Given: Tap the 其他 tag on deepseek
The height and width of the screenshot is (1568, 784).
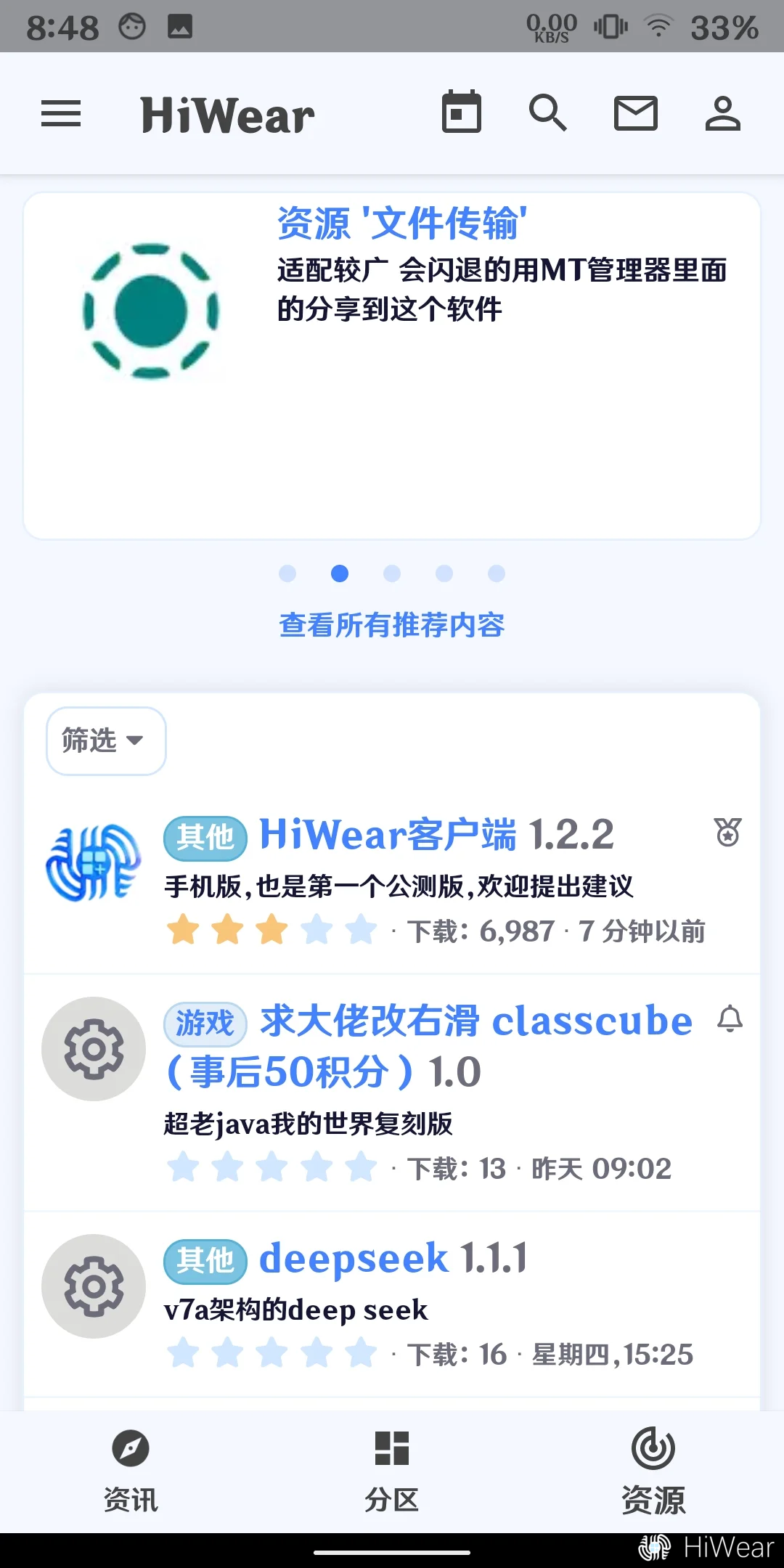Looking at the screenshot, I should point(205,1261).
